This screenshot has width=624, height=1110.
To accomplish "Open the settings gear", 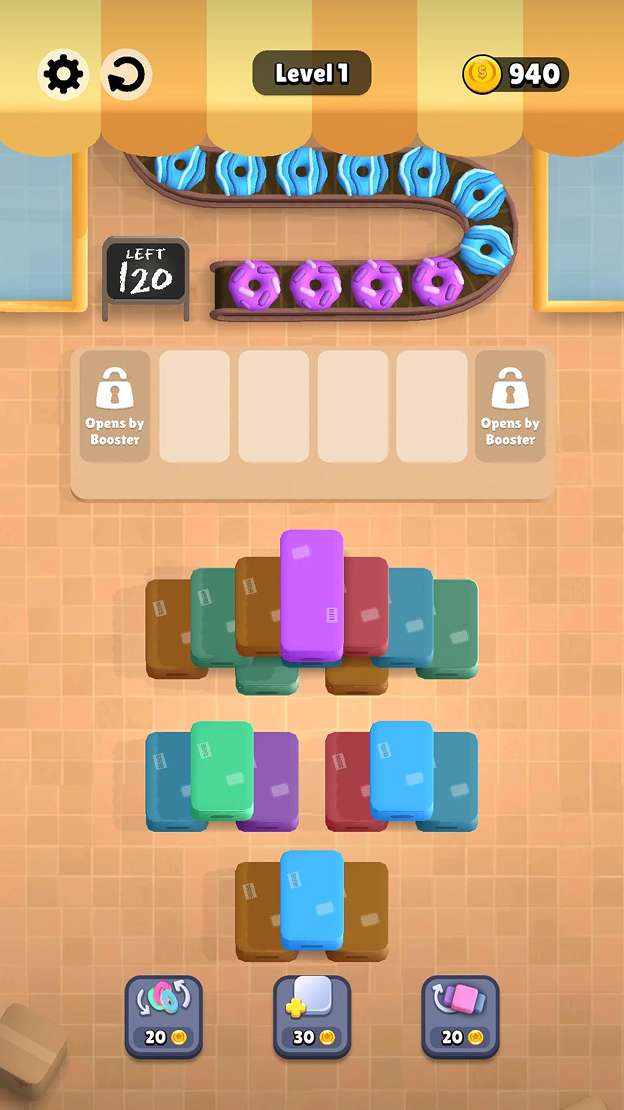I will coord(63,75).
